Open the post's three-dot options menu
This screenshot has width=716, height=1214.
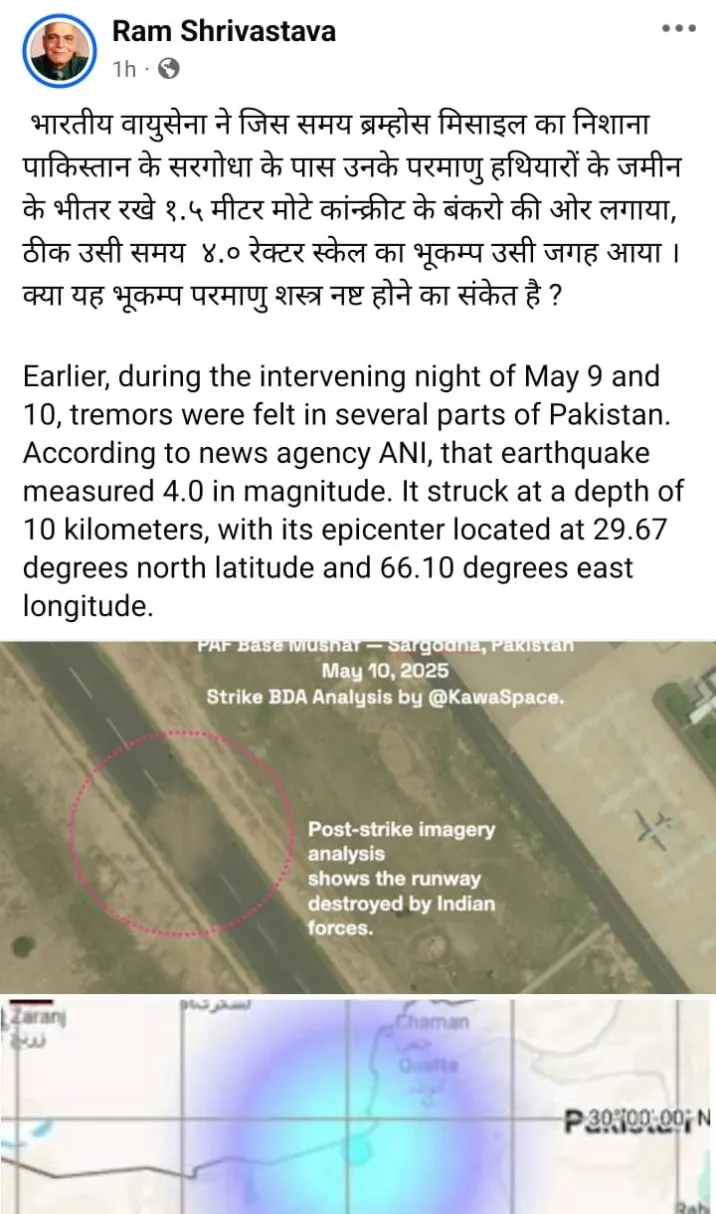(678, 29)
